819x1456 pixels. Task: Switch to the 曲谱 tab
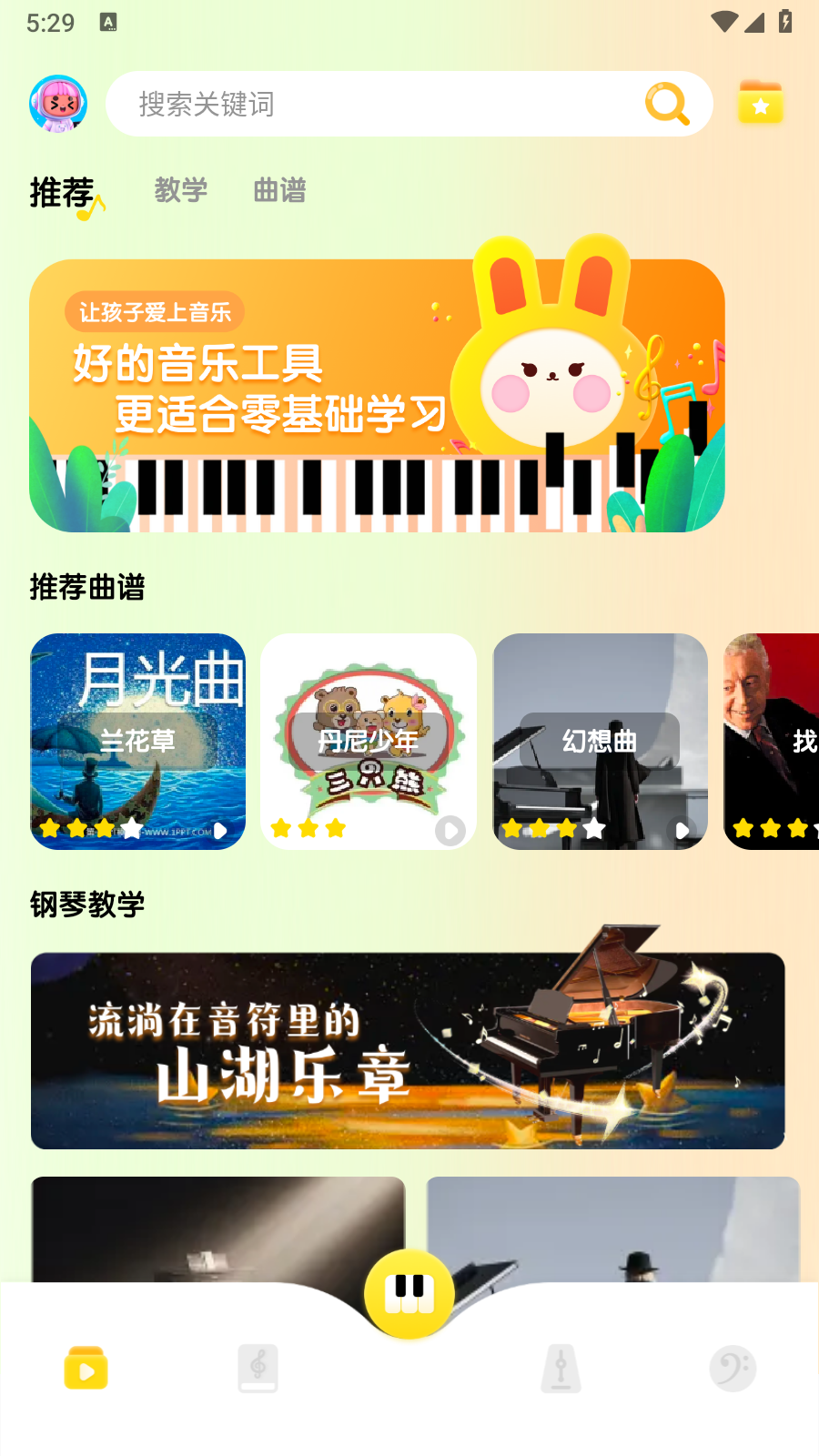279,190
